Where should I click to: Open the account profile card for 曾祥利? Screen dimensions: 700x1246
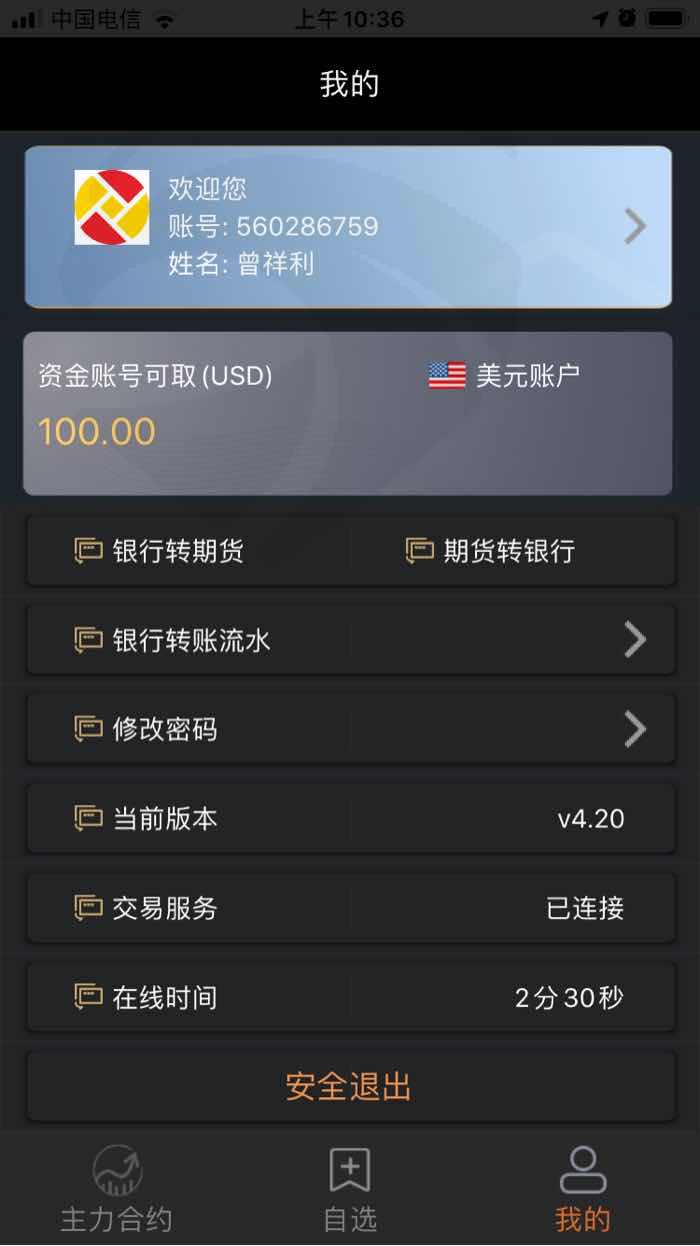pos(348,227)
